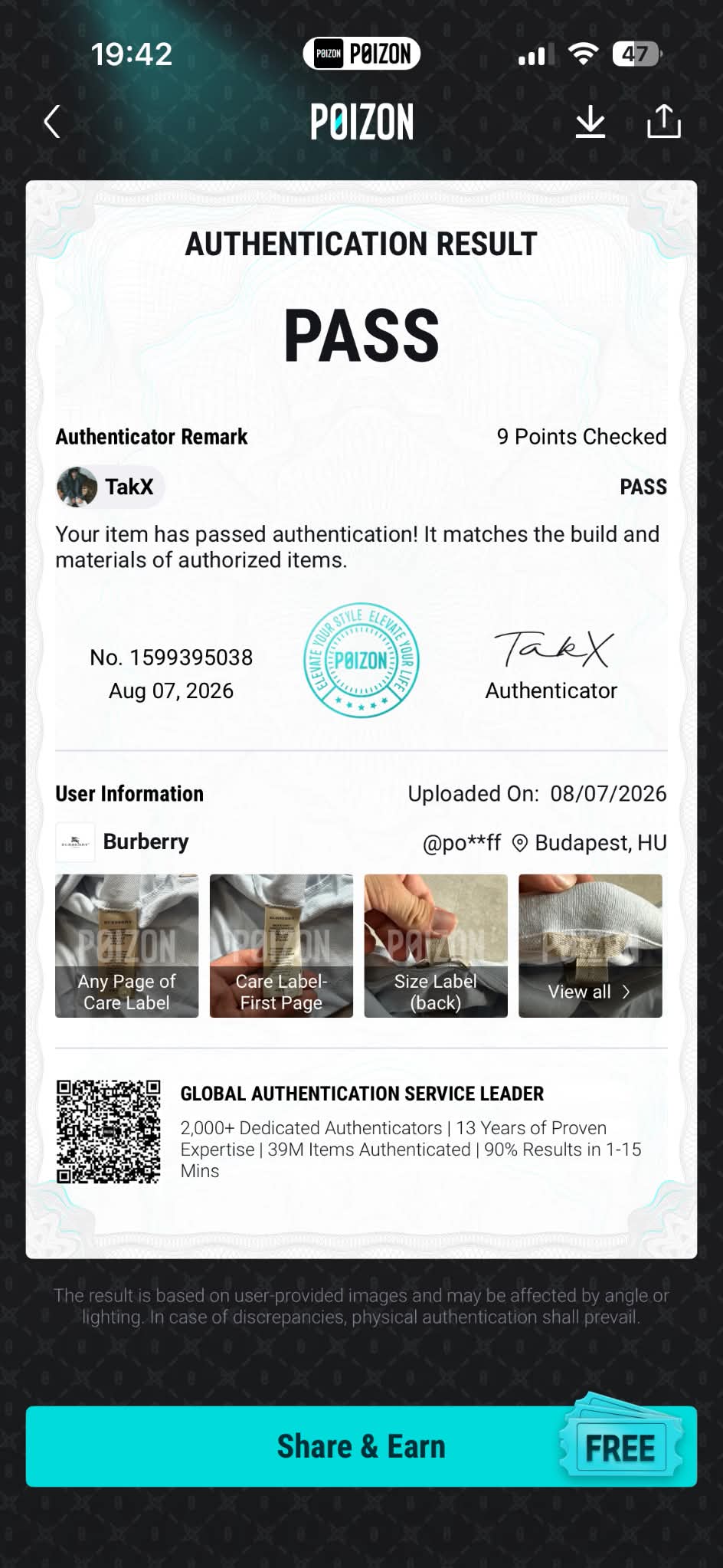Open the Care Label-First Page photo
The image size is (723, 1568).
click(281, 946)
